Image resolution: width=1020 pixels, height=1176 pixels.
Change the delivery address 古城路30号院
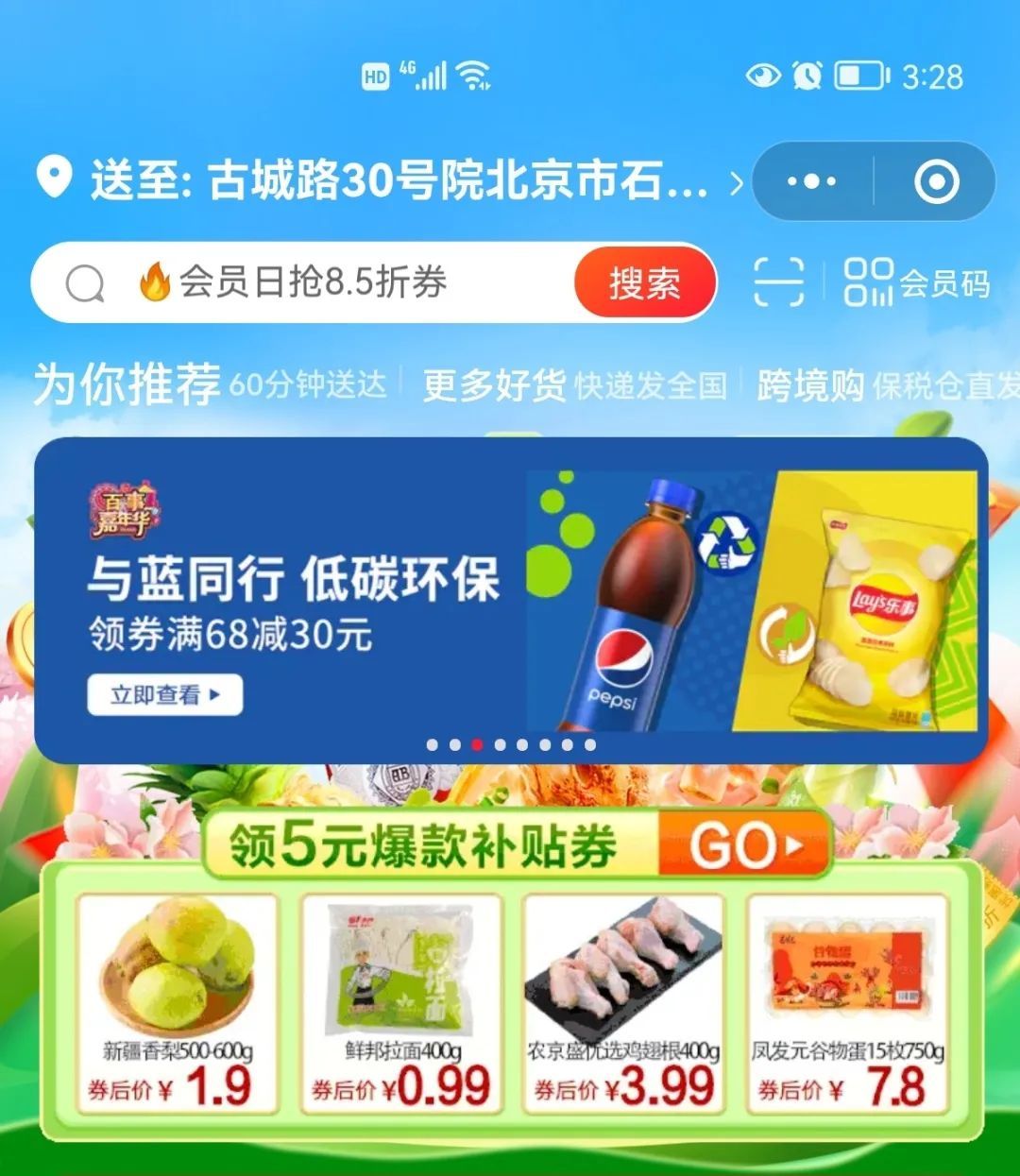[x=397, y=180]
